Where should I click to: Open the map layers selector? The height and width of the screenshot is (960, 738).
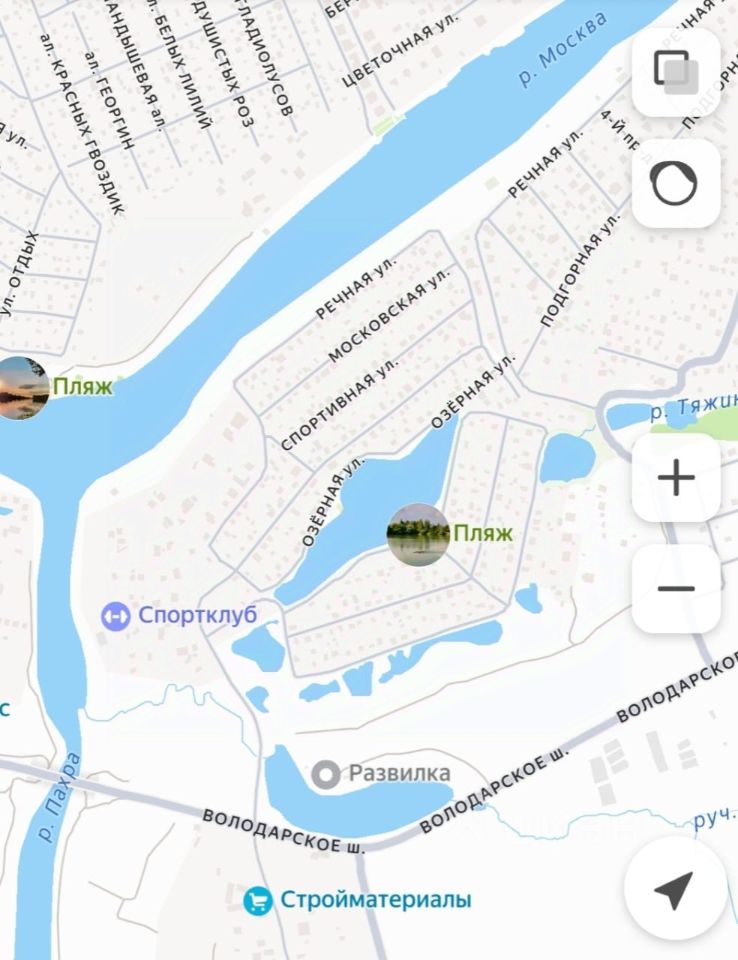point(676,73)
